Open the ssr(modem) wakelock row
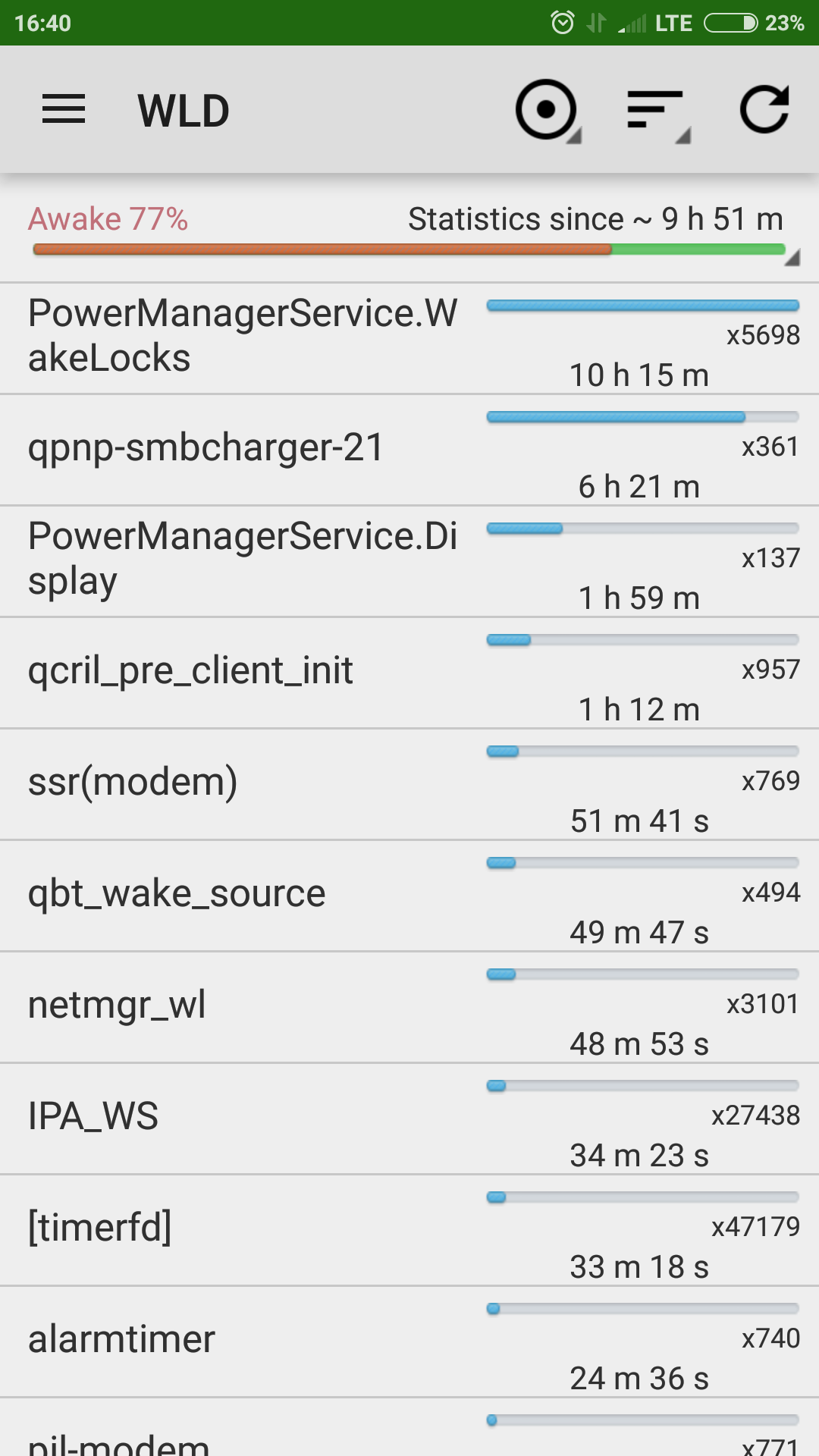The width and height of the screenshot is (819, 1456). (409, 784)
